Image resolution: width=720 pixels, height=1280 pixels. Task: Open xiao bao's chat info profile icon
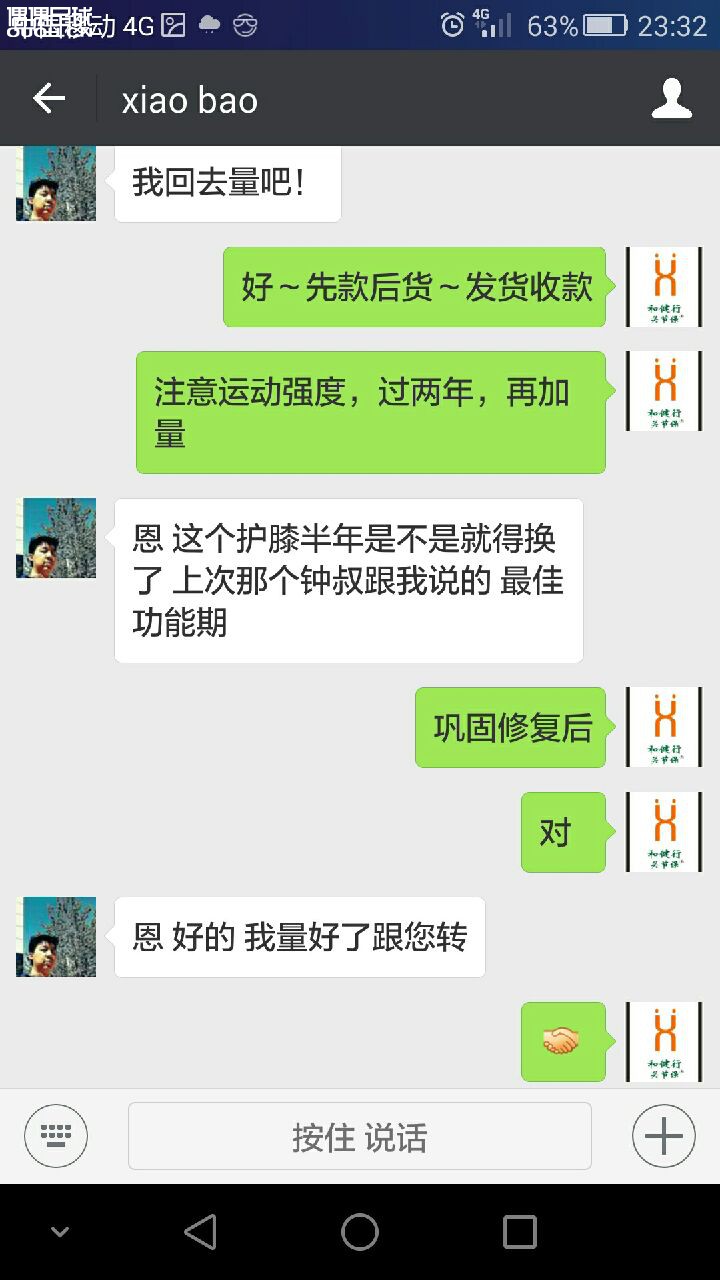tap(671, 98)
